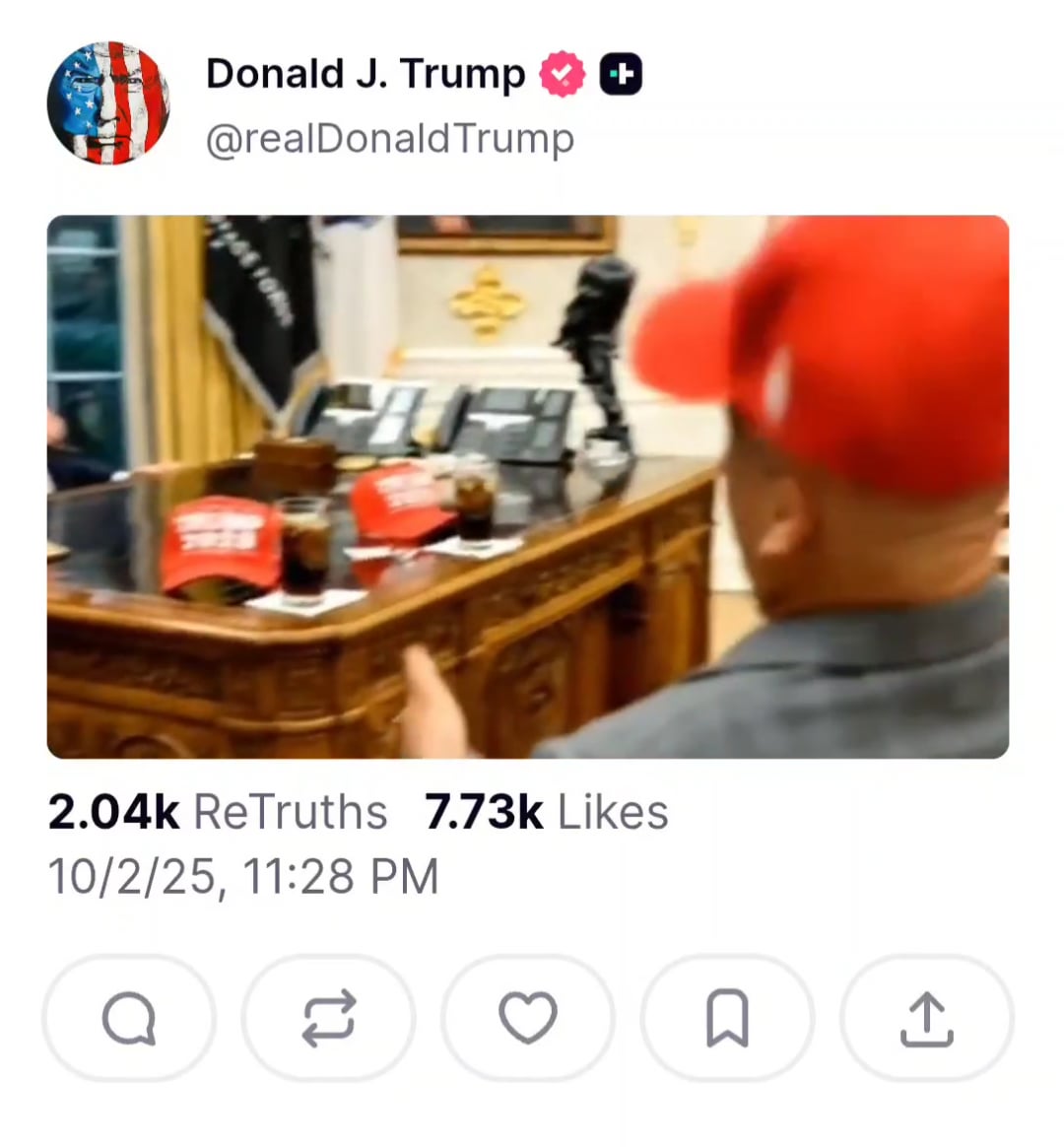1064x1147 pixels.
Task: Open the @realDonaldTrump profile link
Action: 389,139
